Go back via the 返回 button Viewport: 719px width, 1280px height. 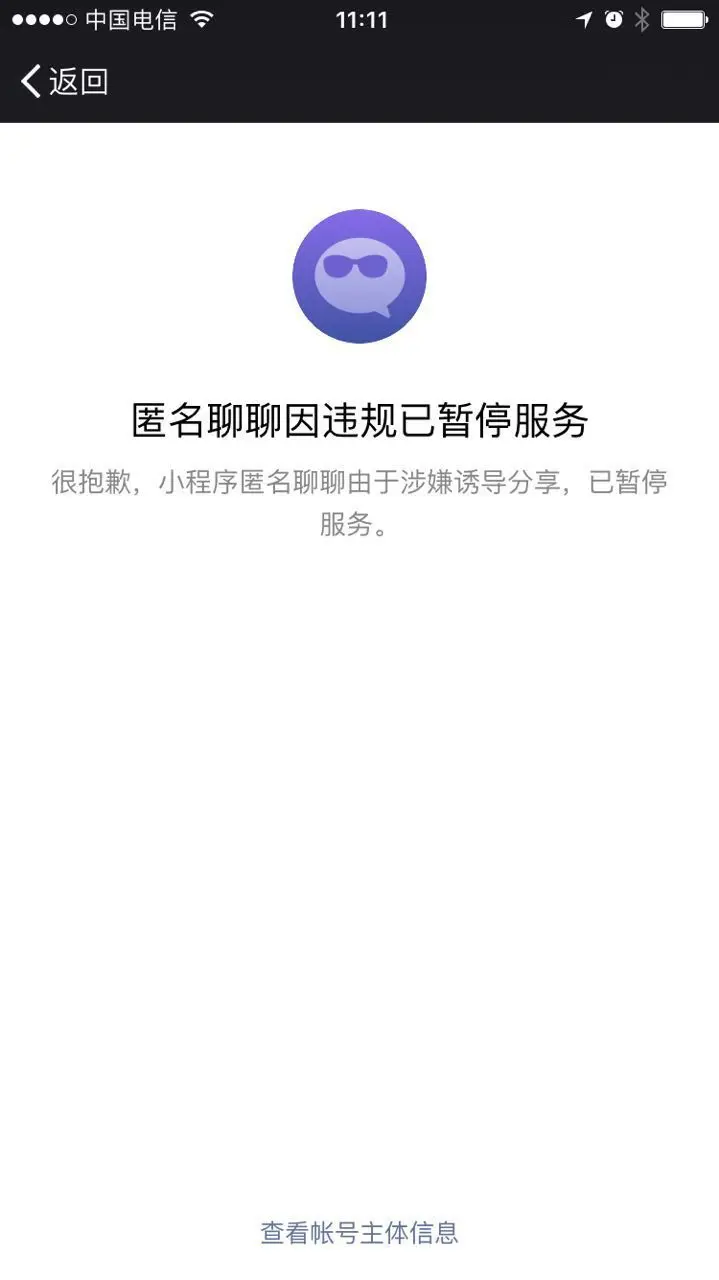pyautogui.click(x=64, y=81)
